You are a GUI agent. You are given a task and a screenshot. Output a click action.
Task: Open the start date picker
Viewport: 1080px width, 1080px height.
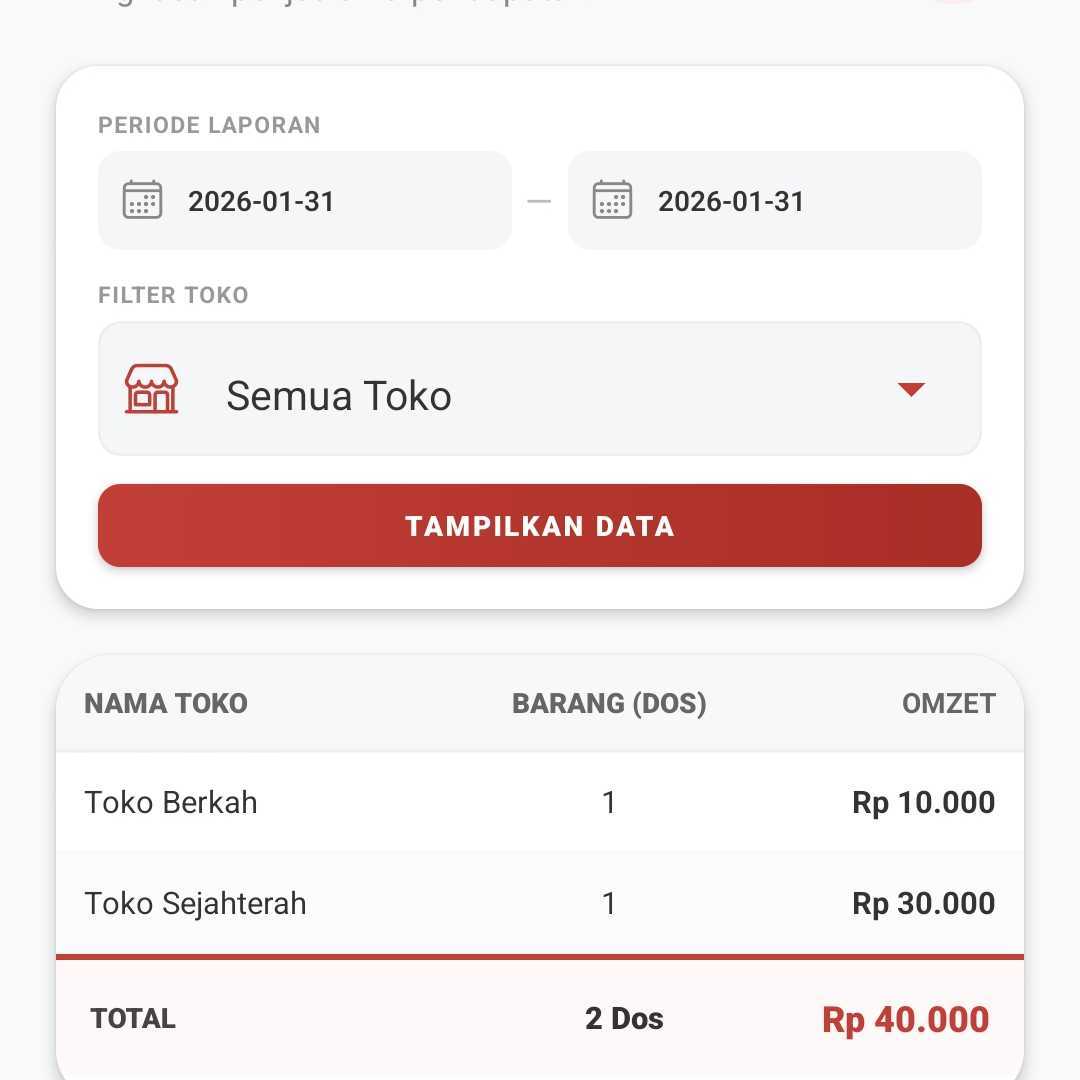click(304, 201)
